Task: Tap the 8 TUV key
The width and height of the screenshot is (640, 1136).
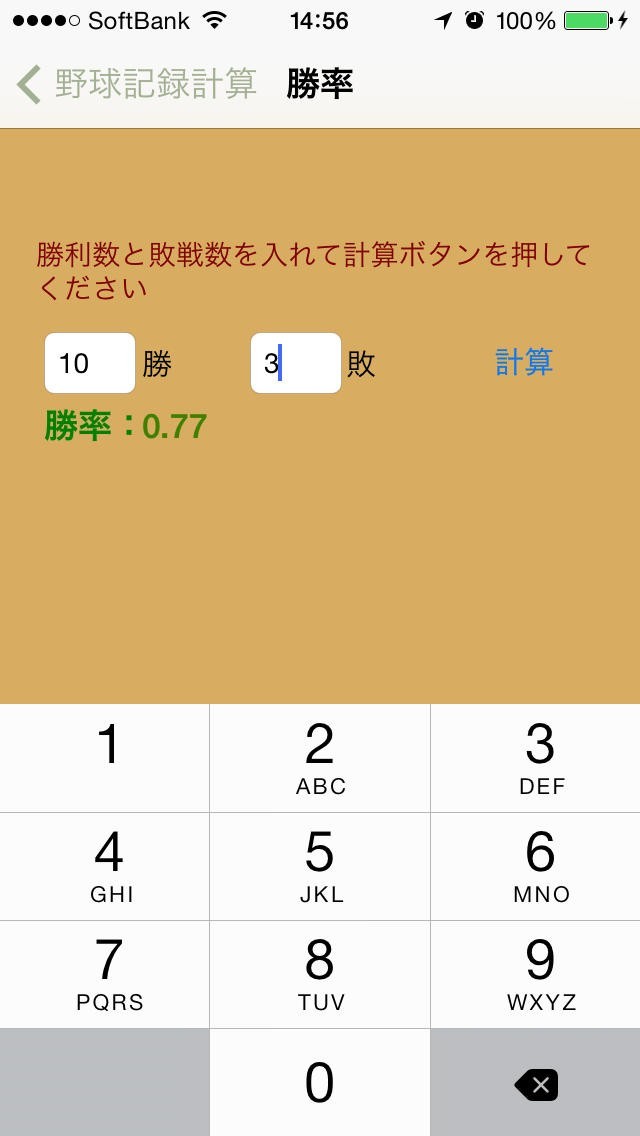Action: [320, 974]
